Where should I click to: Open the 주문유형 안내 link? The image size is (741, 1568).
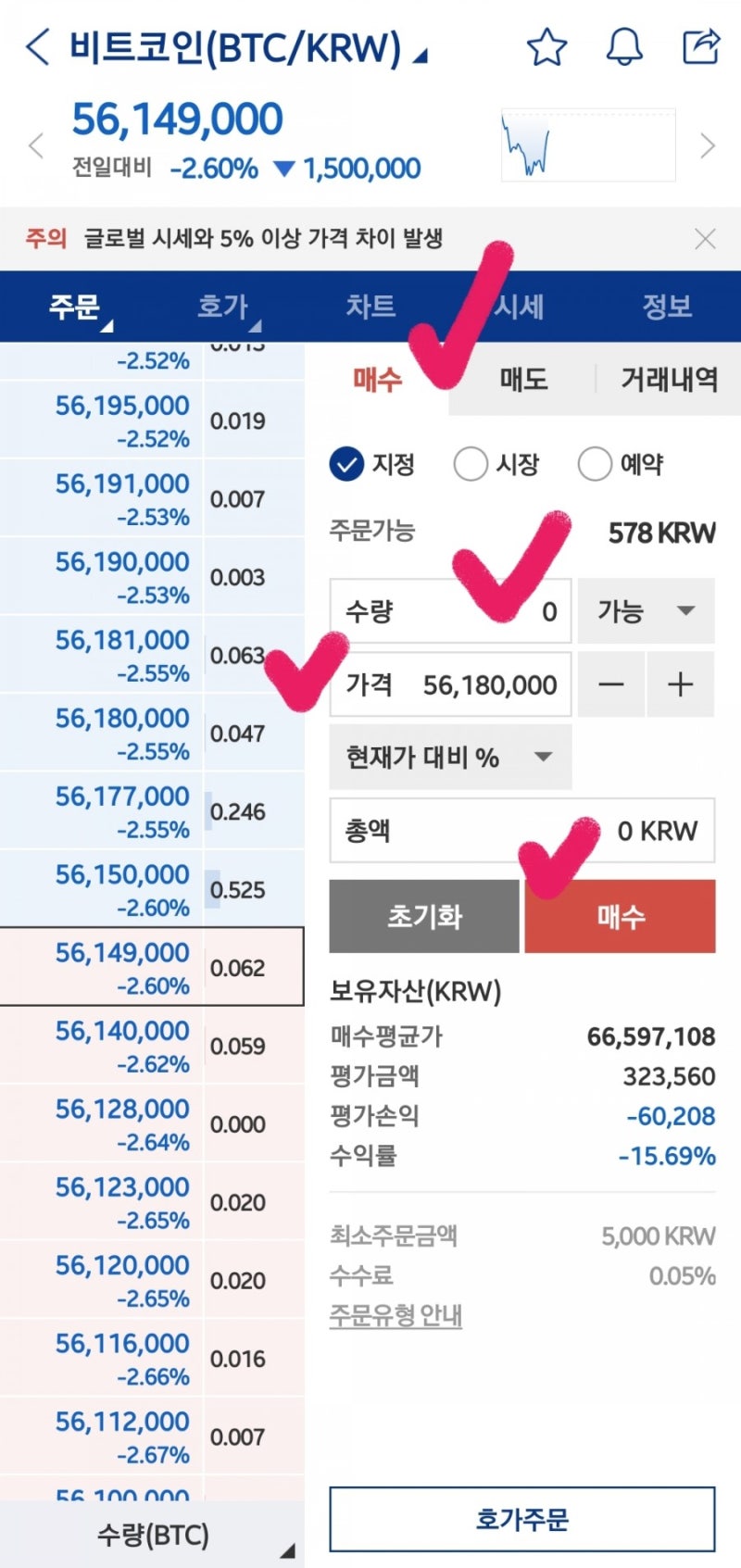(x=395, y=1316)
